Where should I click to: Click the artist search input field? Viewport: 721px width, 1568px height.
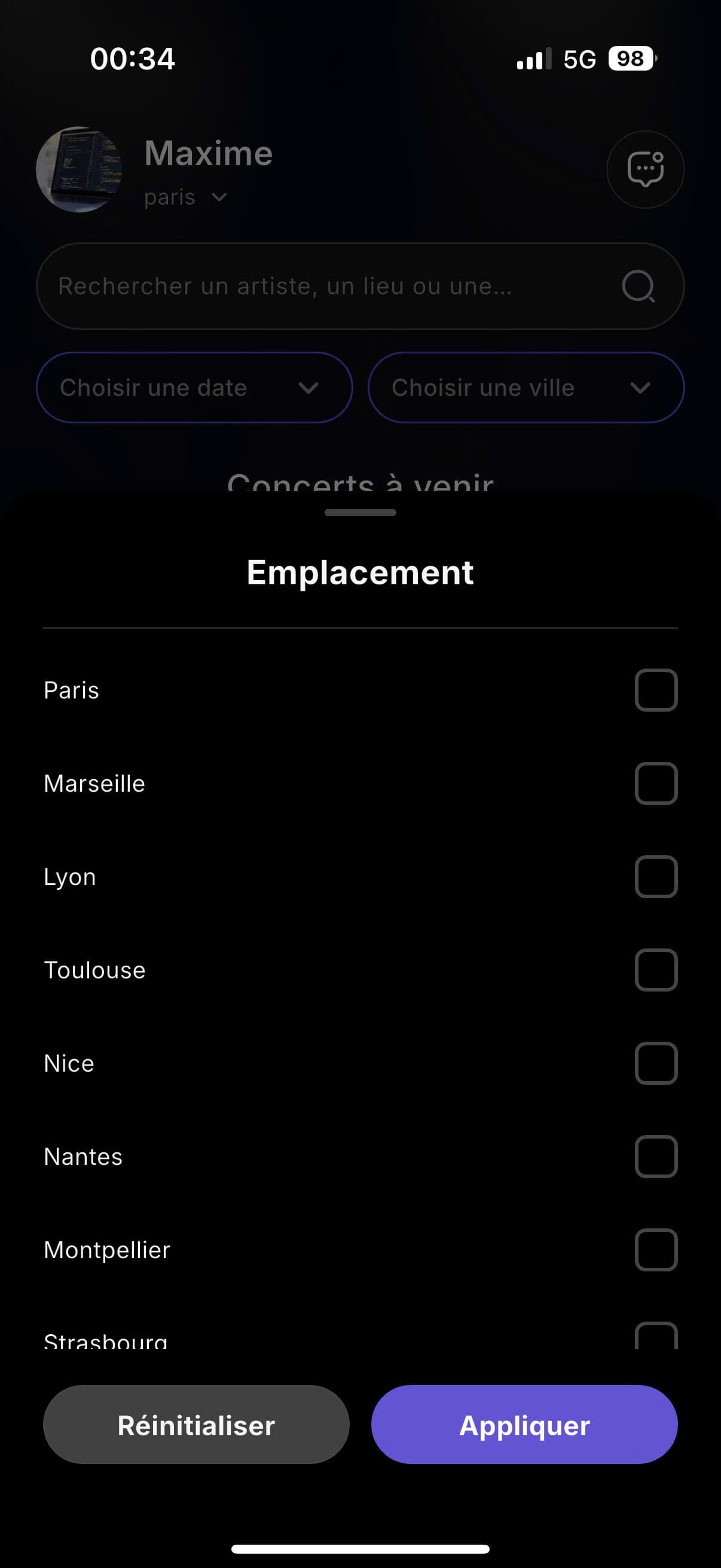pos(304,286)
